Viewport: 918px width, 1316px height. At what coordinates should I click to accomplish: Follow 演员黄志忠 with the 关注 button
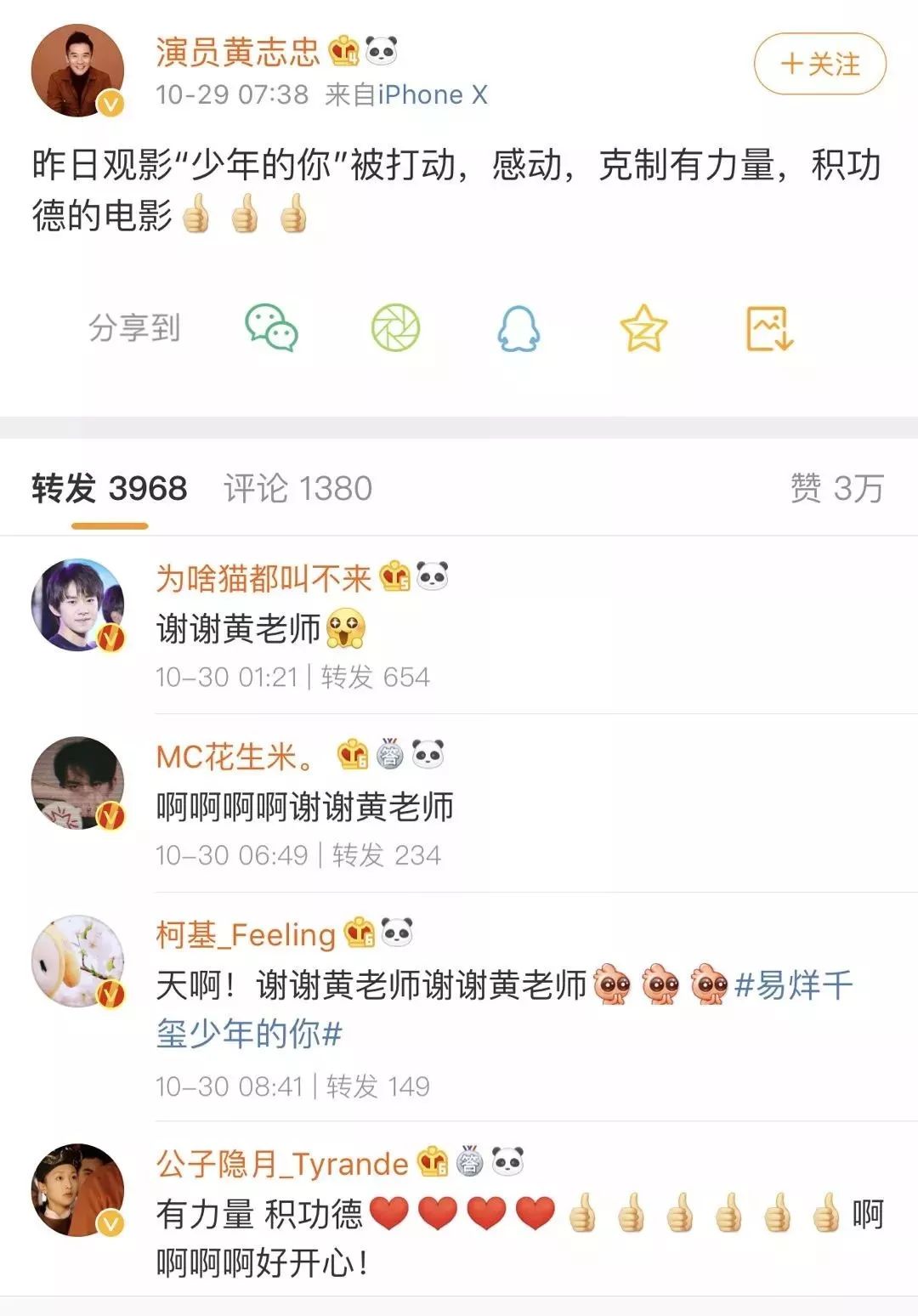(819, 64)
